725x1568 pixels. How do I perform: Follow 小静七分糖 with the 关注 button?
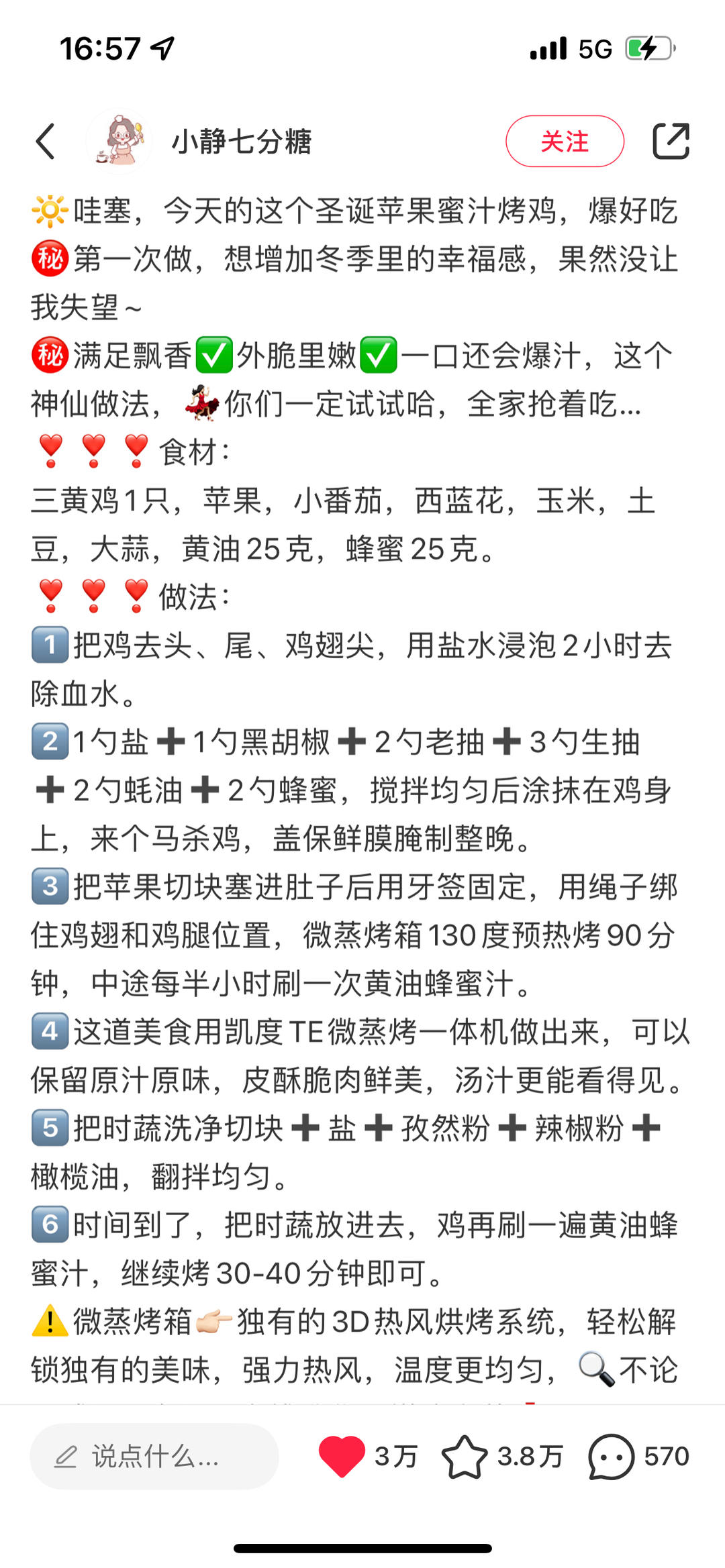(565, 142)
